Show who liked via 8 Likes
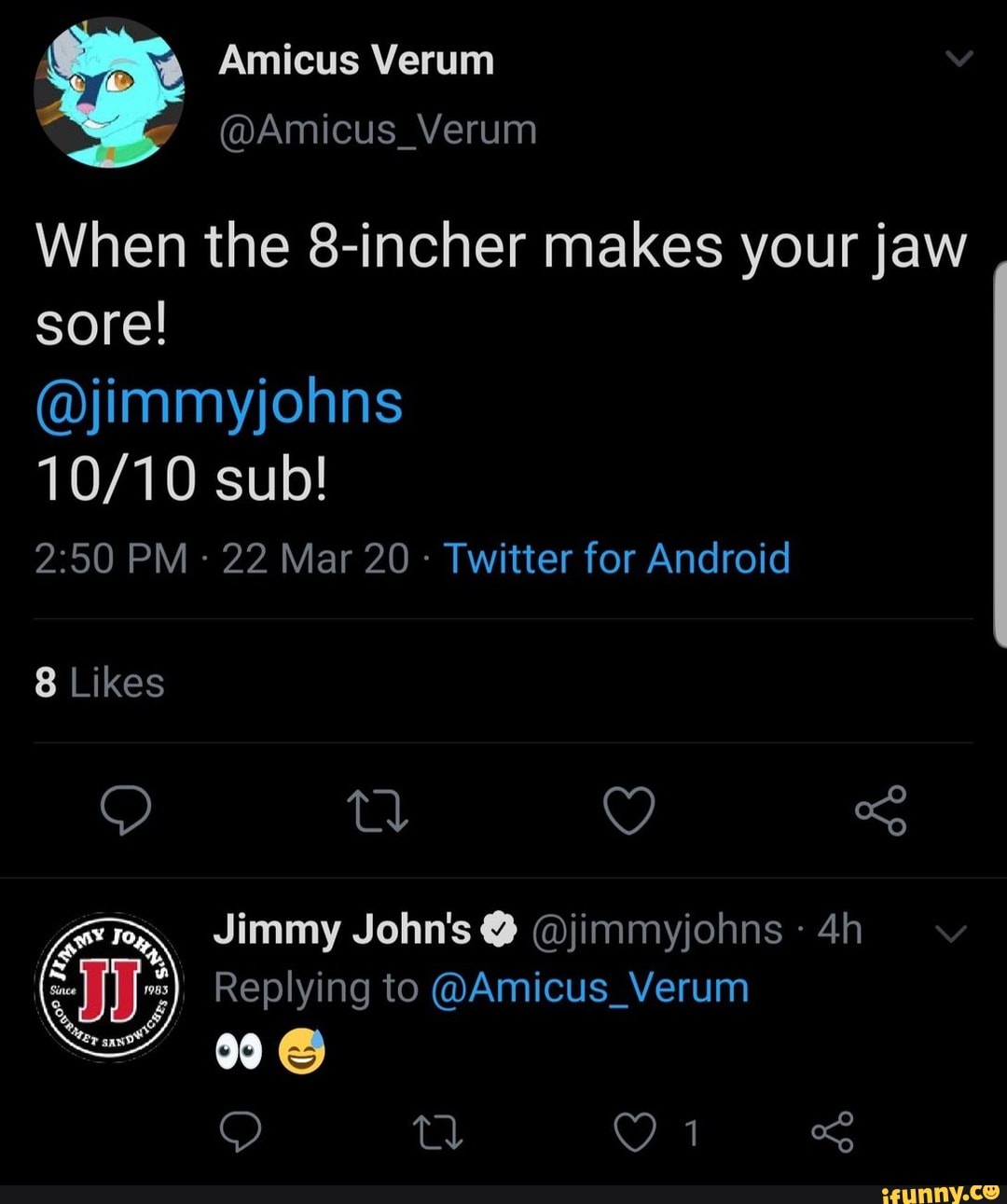The image size is (1007, 1204). [x=99, y=682]
